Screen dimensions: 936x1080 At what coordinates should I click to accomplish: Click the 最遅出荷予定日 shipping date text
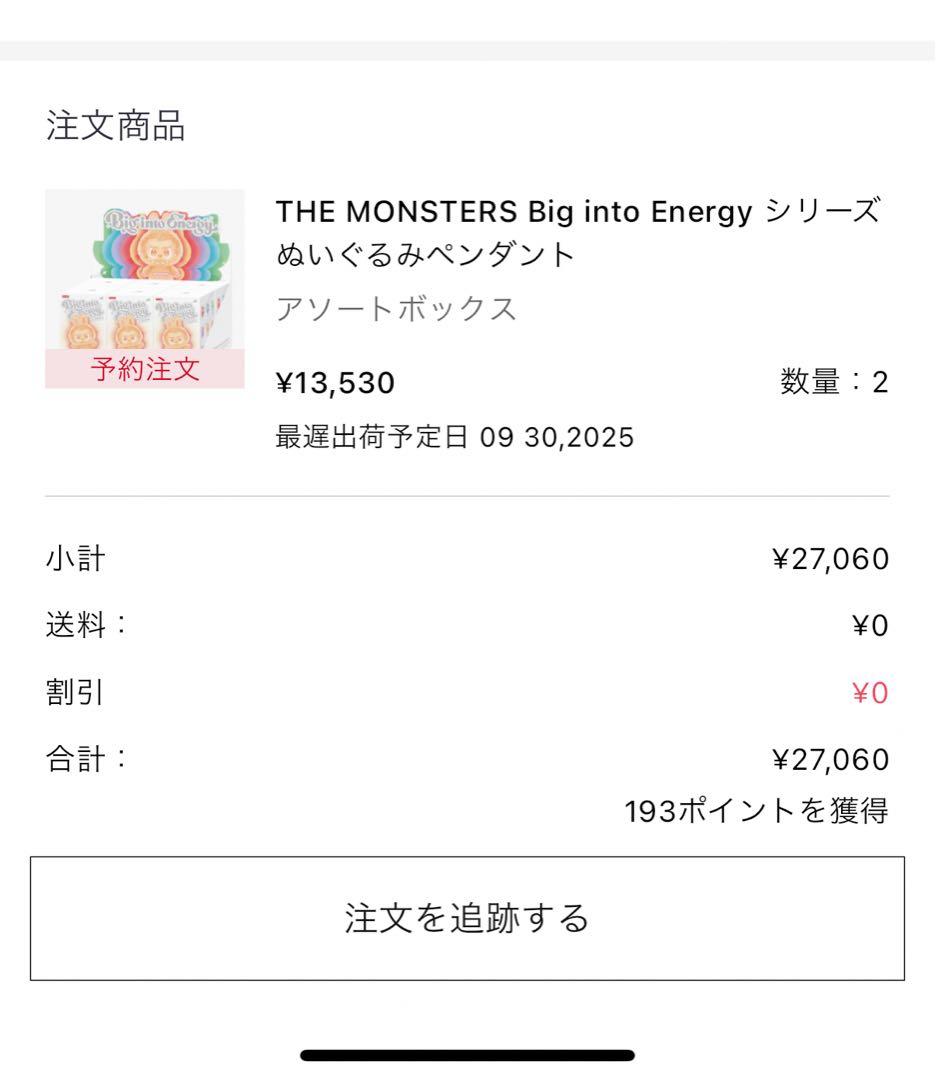(x=452, y=436)
